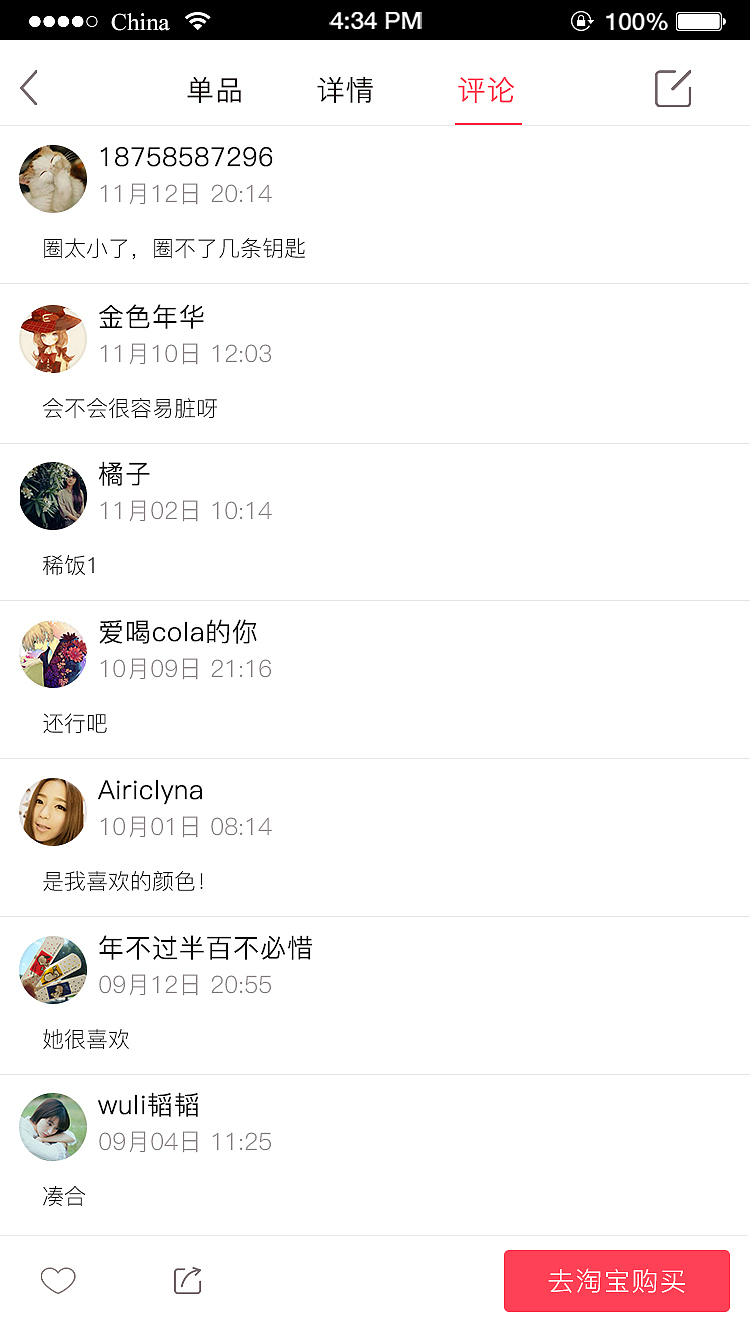Select the 评论 tab
The image size is (750, 1334).
(x=487, y=89)
